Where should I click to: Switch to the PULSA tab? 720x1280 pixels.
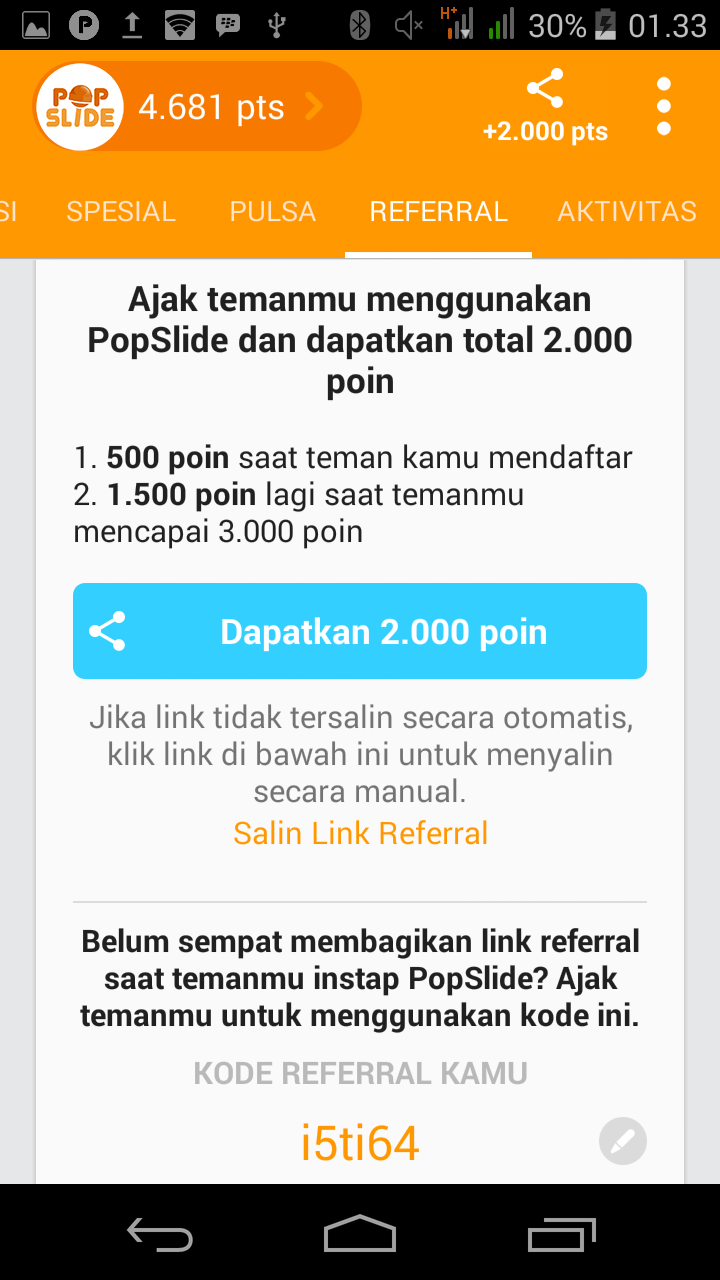(x=273, y=212)
